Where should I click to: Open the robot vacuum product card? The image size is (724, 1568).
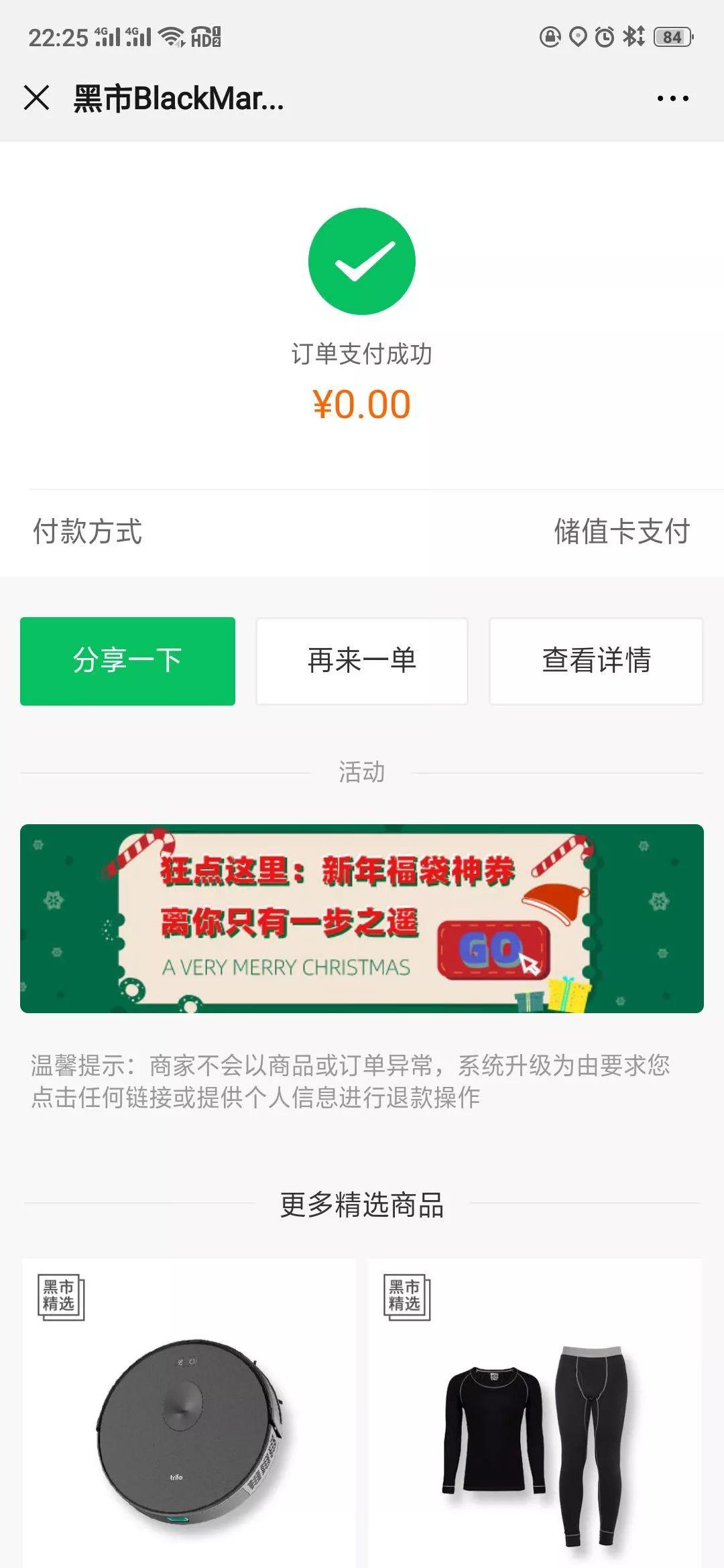click(189, 1414)
